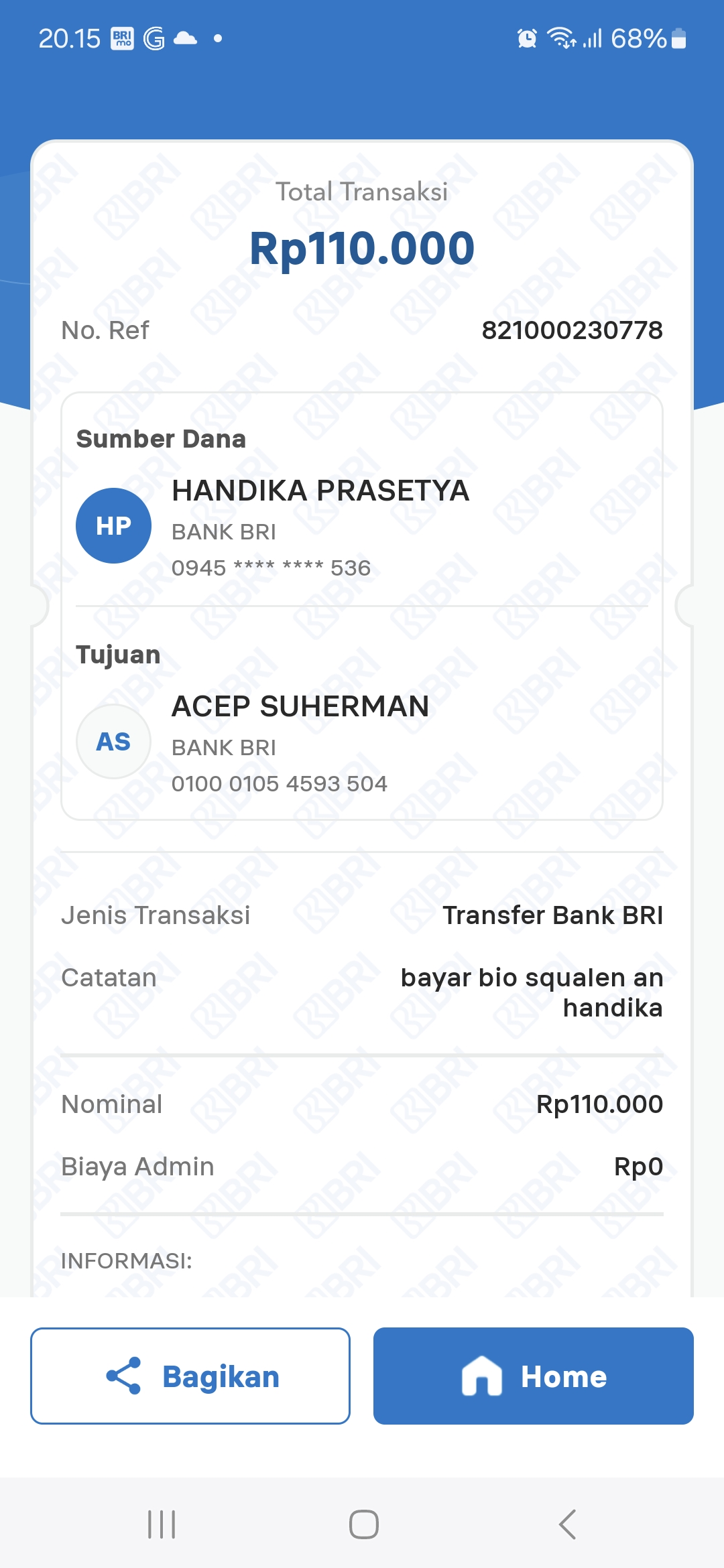Open recent apps from navigation bar
724x1568 pixels.
click(162, 1524)
